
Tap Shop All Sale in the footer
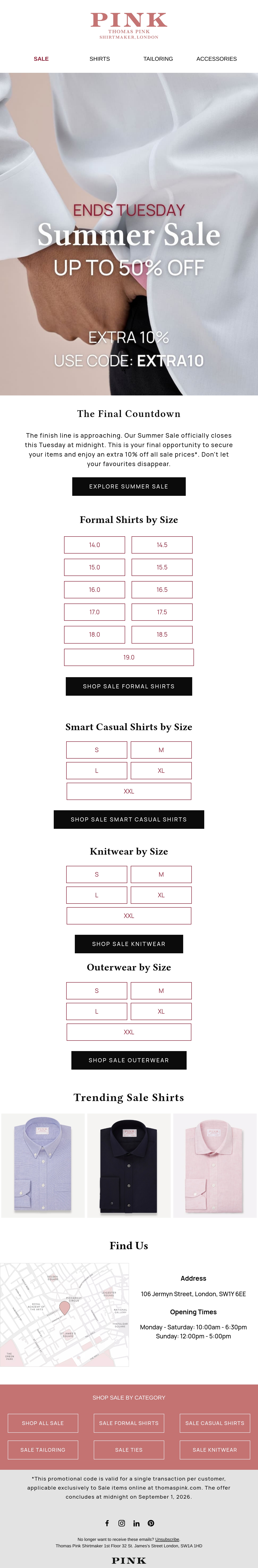click(x=43, y=1423)
